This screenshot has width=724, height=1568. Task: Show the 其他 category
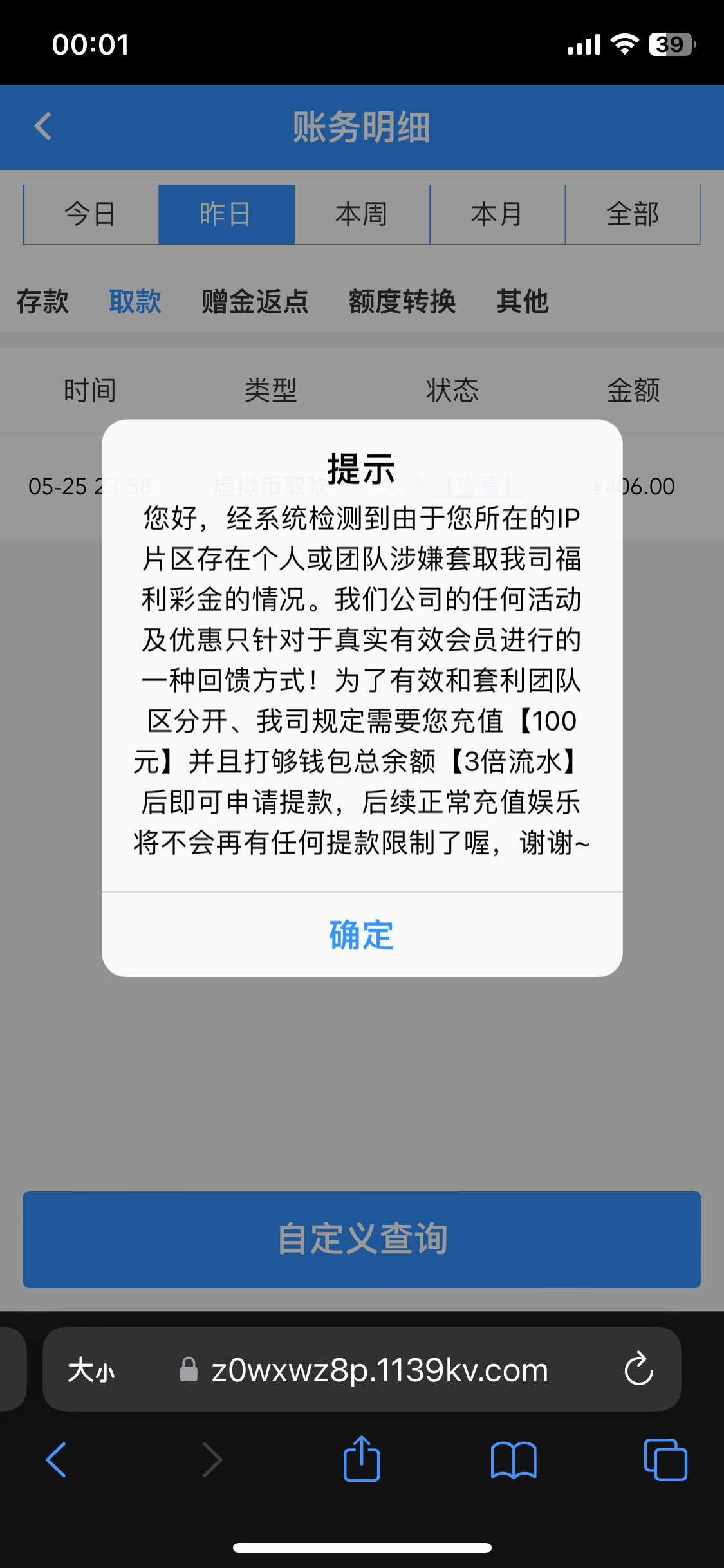pos(522,301)
